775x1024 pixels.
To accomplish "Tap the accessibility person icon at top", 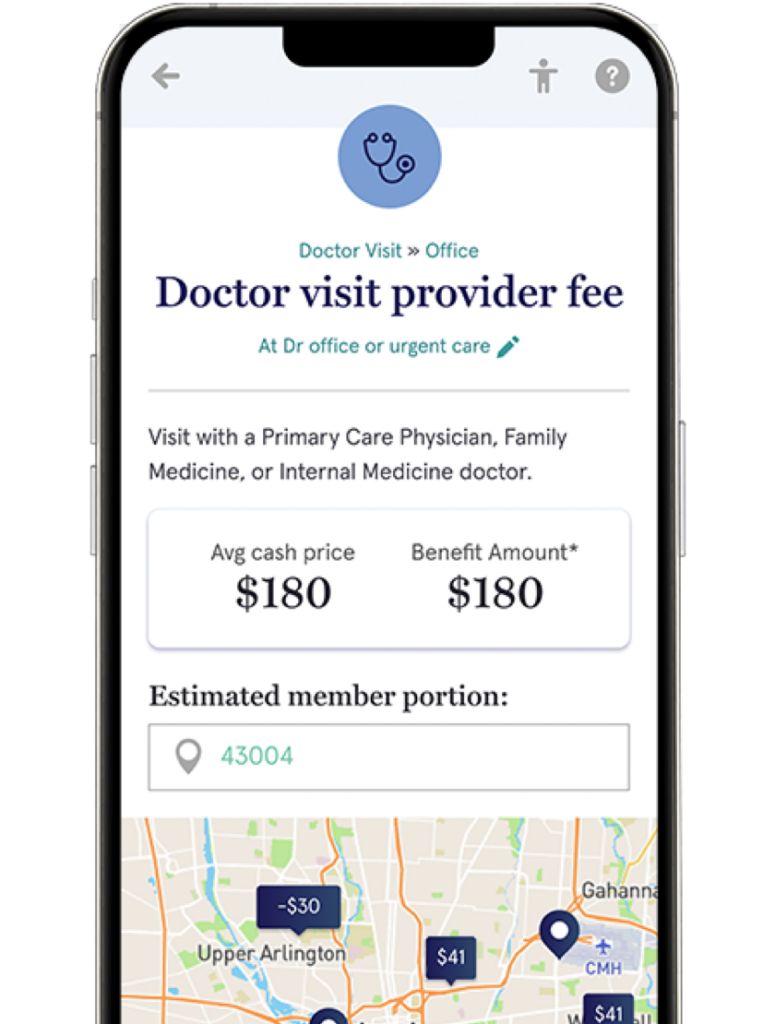I will click(x=544, y=75).
